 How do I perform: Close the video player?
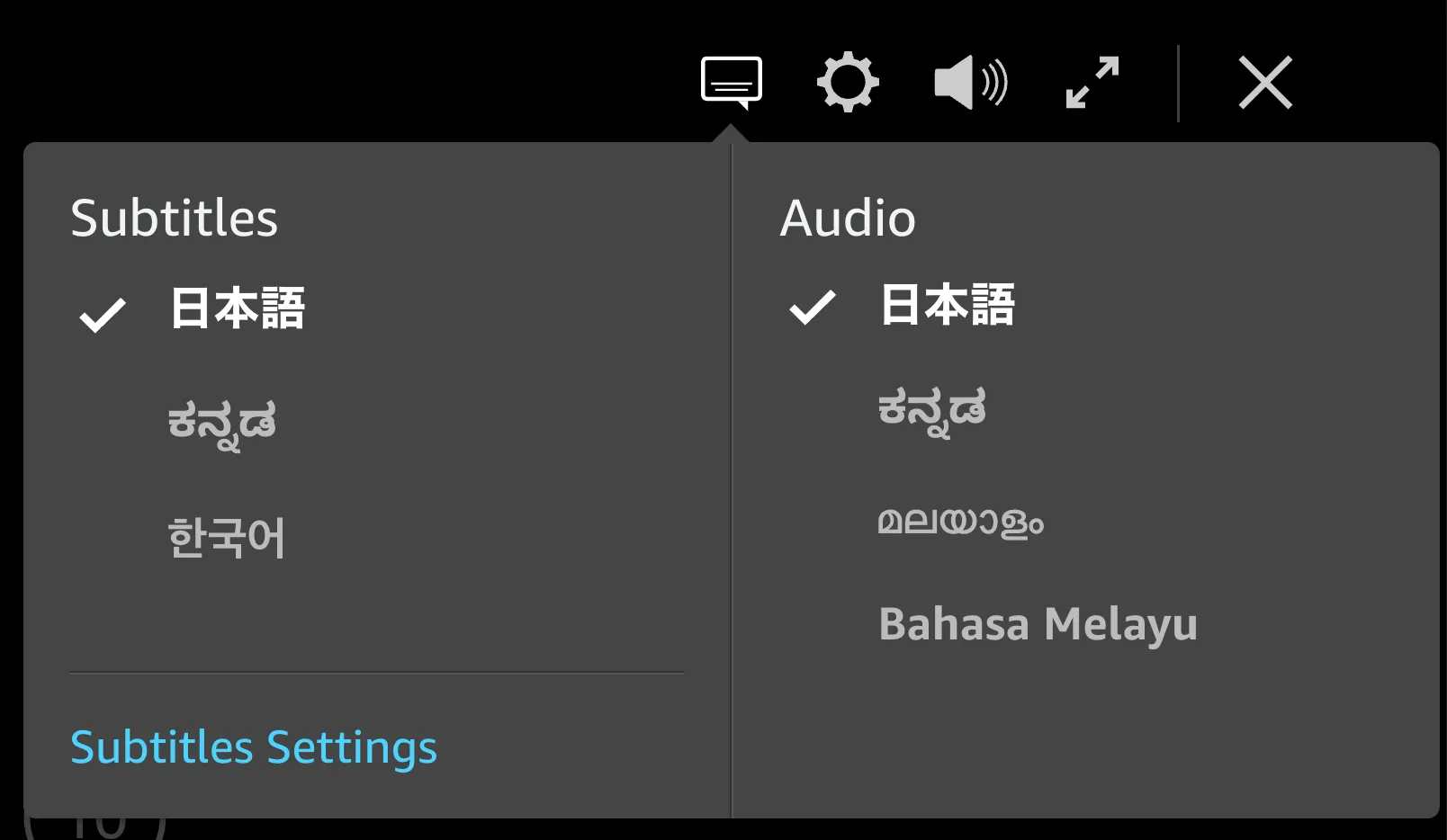pos(1264,83)
